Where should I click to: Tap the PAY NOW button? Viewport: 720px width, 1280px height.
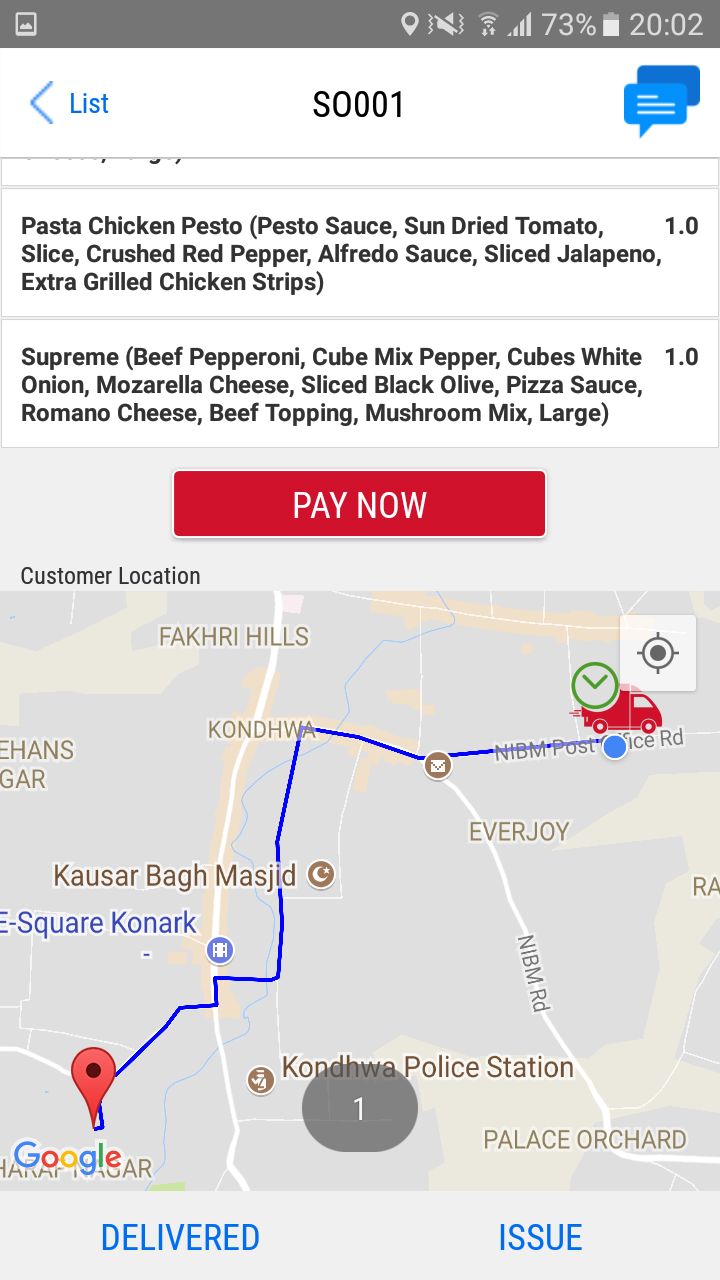360,504
